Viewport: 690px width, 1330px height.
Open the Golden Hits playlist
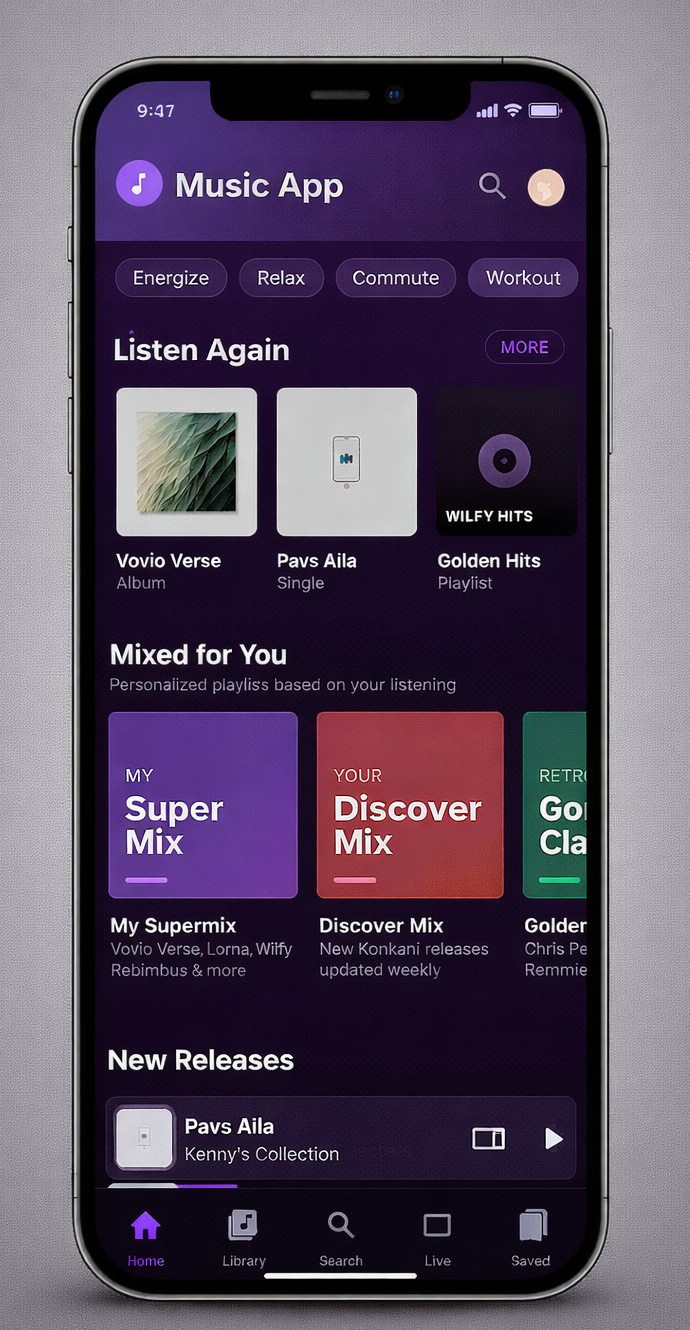[506, 462]
